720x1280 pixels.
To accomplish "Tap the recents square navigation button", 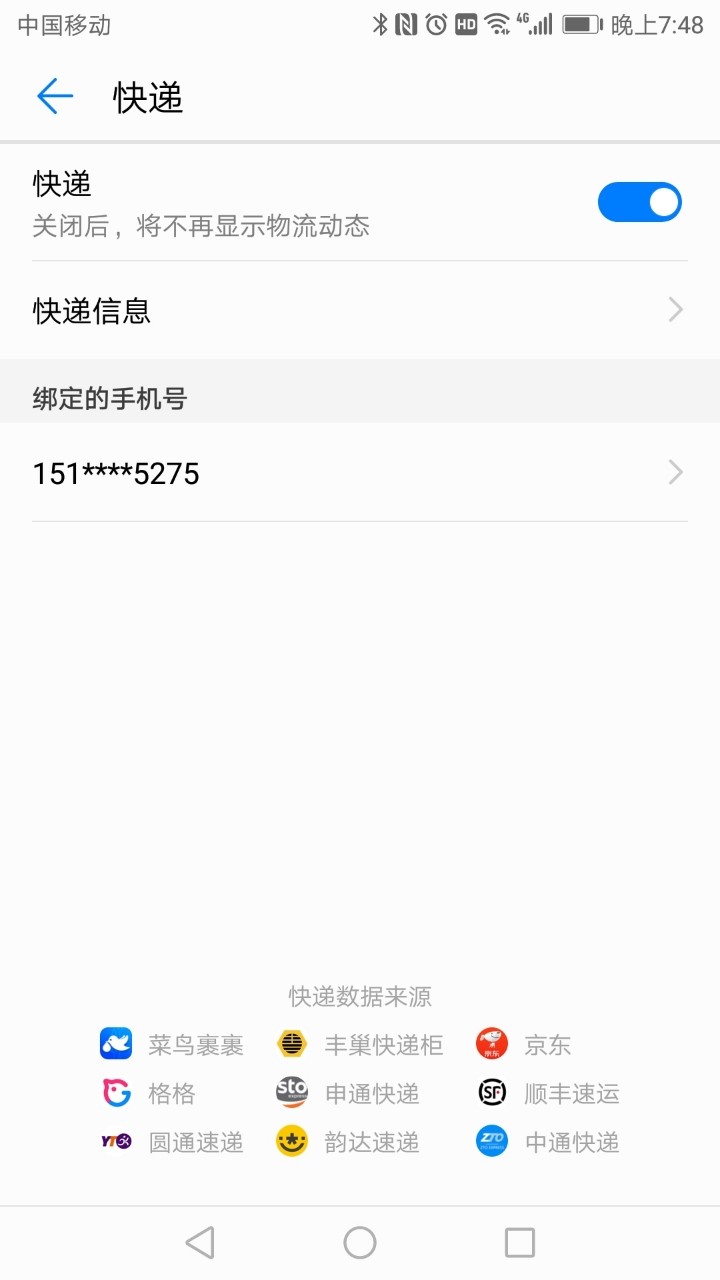I will point(518,1242).
